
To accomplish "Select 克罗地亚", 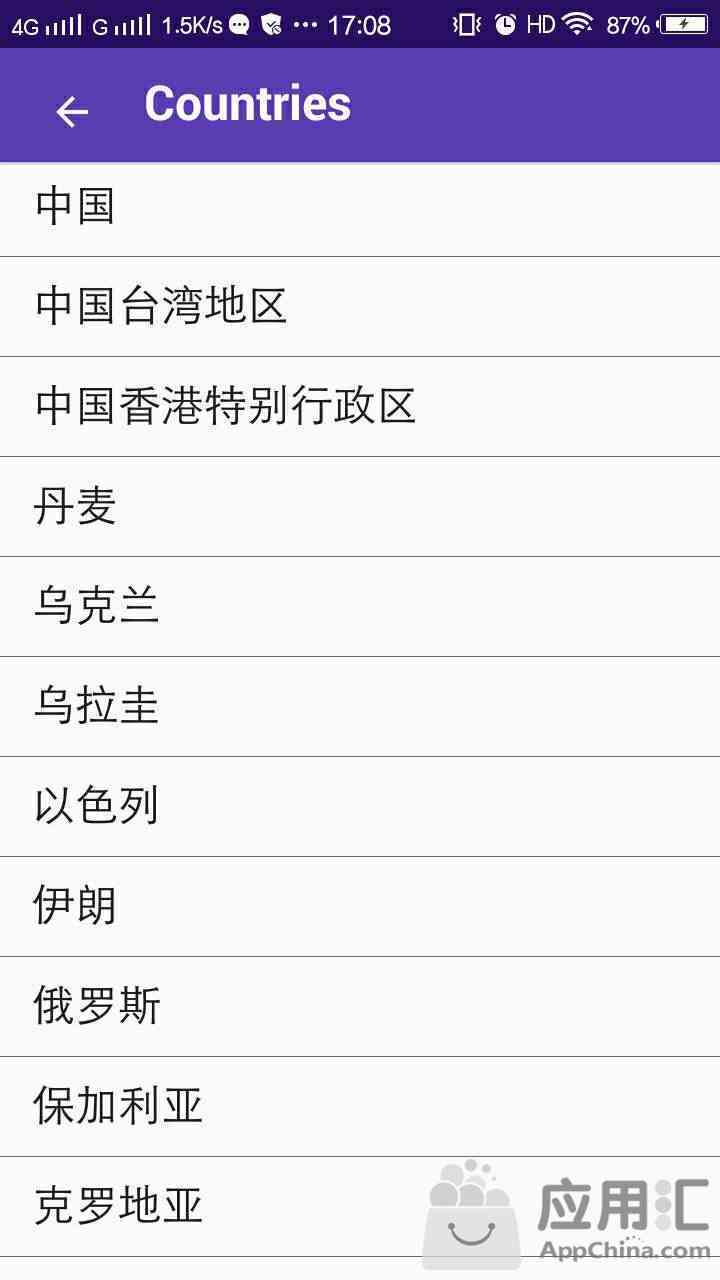I will (360, 1206).
